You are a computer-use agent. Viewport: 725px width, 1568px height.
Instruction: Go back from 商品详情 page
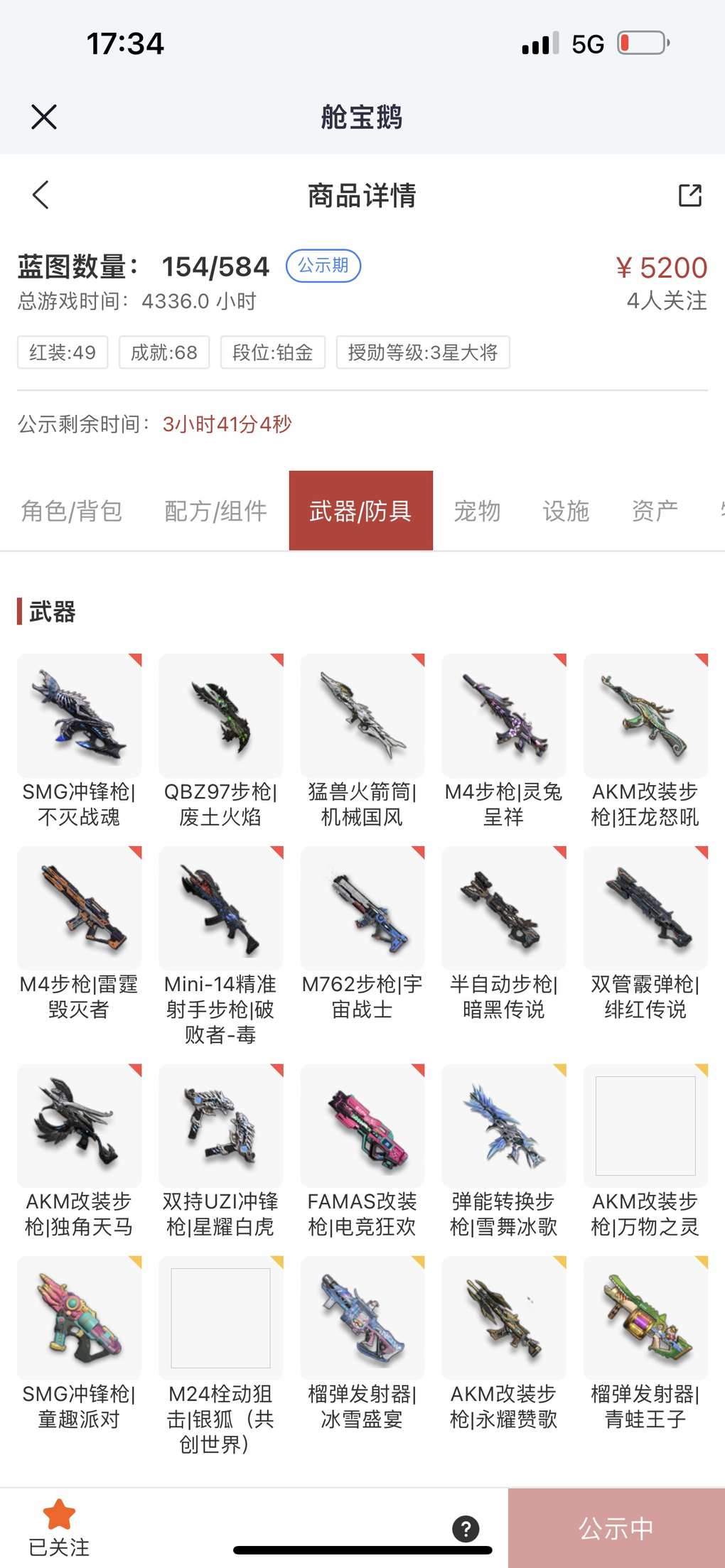(x=41, y=195)
